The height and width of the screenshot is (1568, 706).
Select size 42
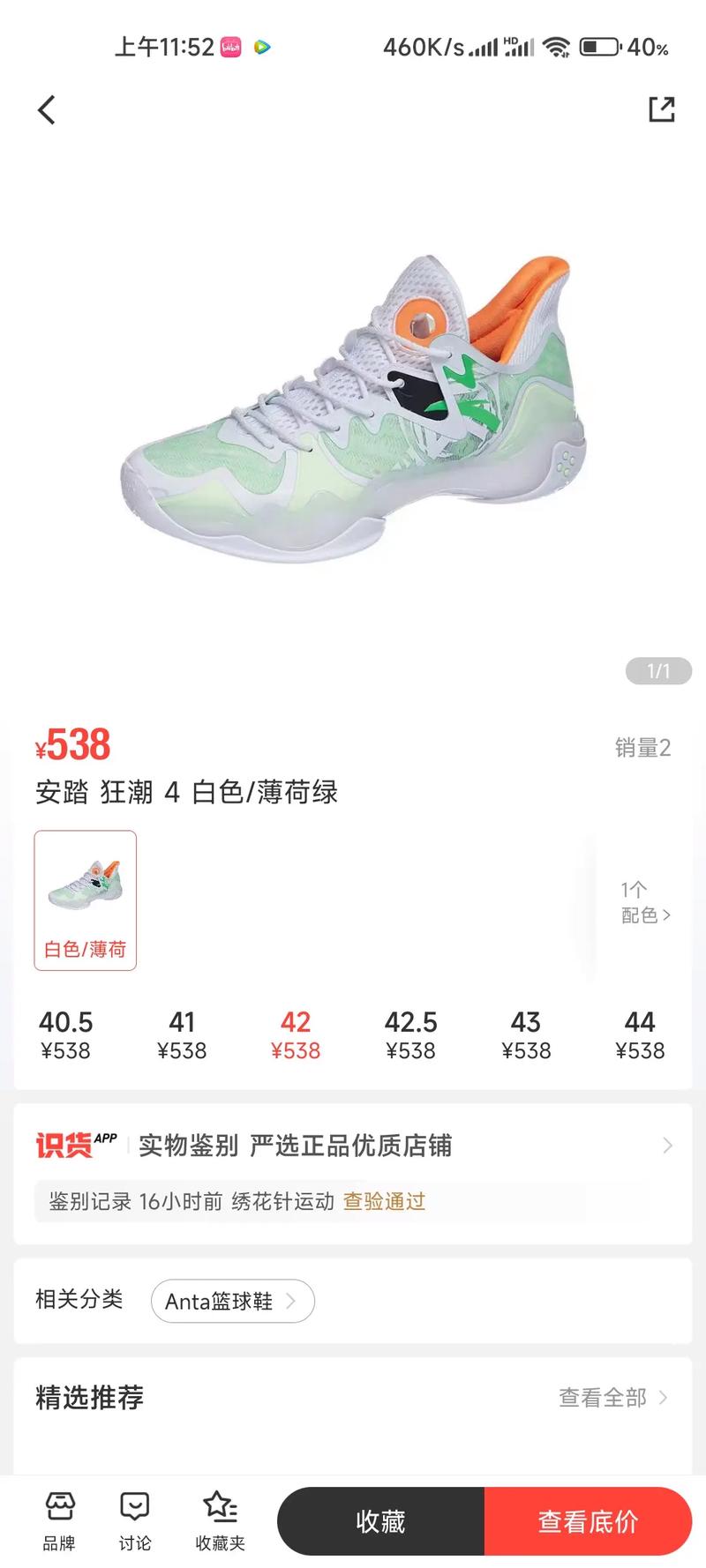pos(296,1035)
